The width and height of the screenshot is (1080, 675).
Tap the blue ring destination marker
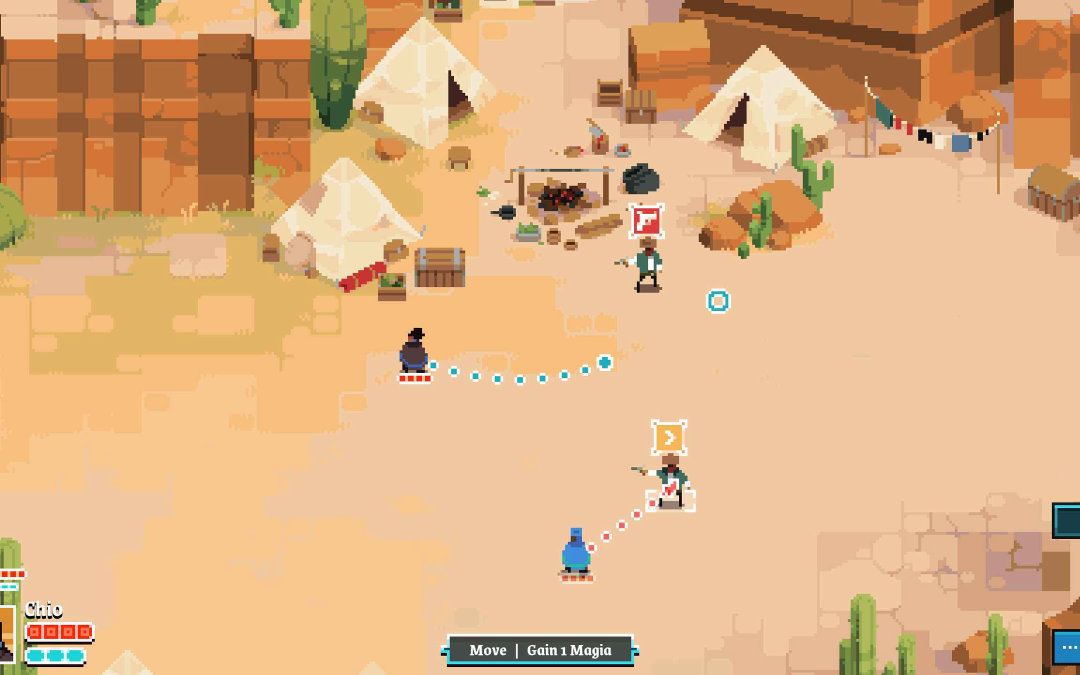(718, 301)
